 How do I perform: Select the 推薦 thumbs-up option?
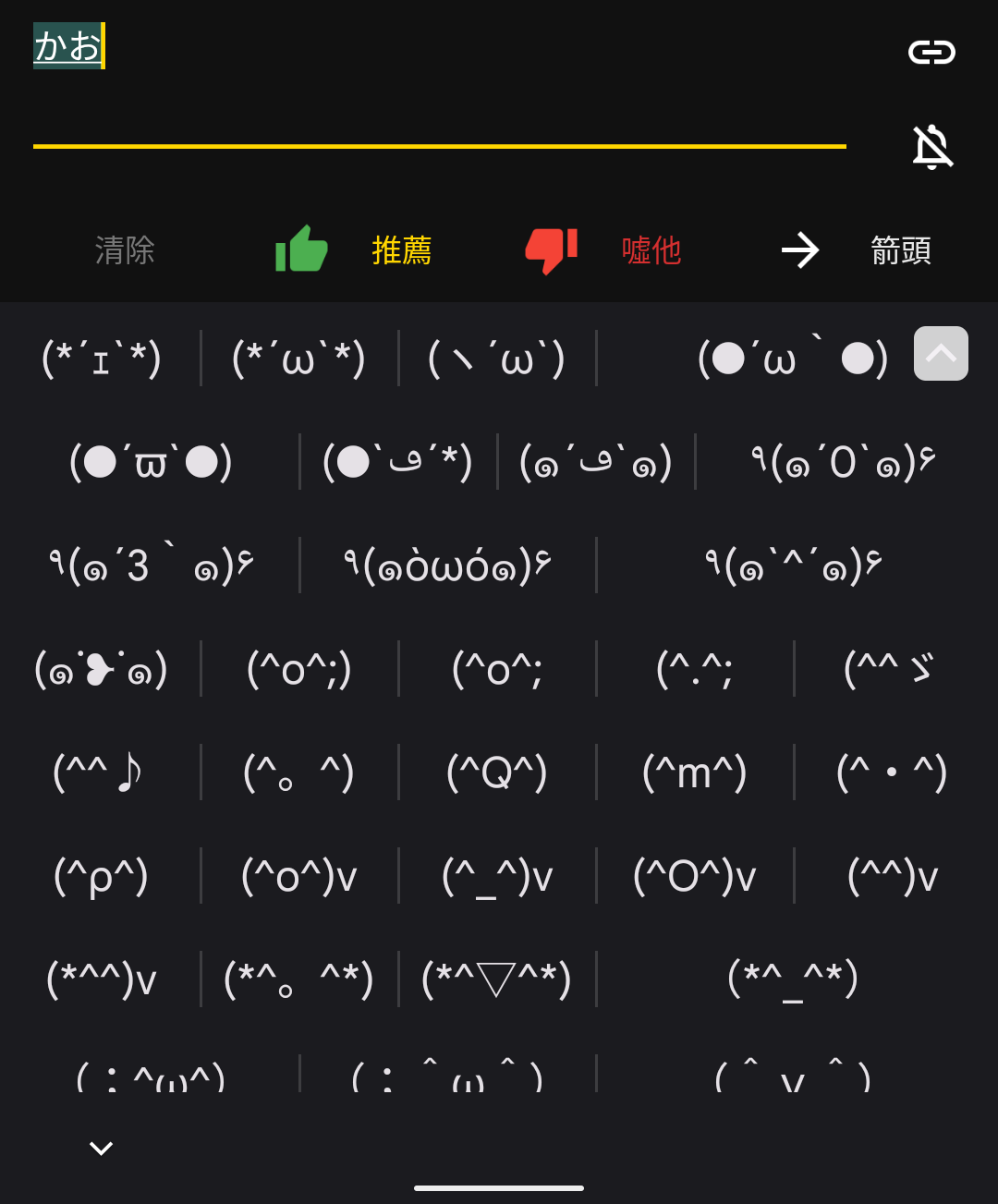pyautogui.click(x=355, y=250)
